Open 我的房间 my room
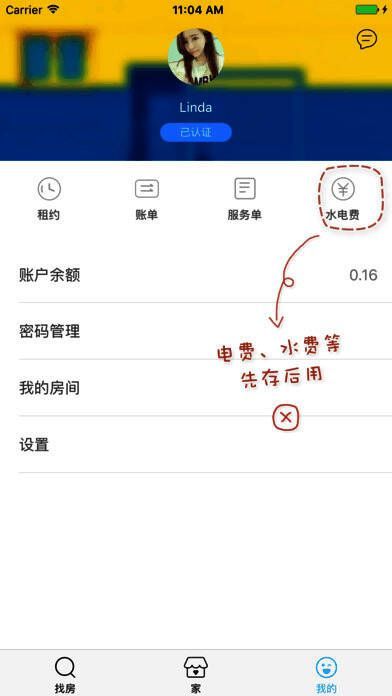Image resolution: width=392 pixels, height=696 pixels. pyautogui.click(x=196, y=388)
